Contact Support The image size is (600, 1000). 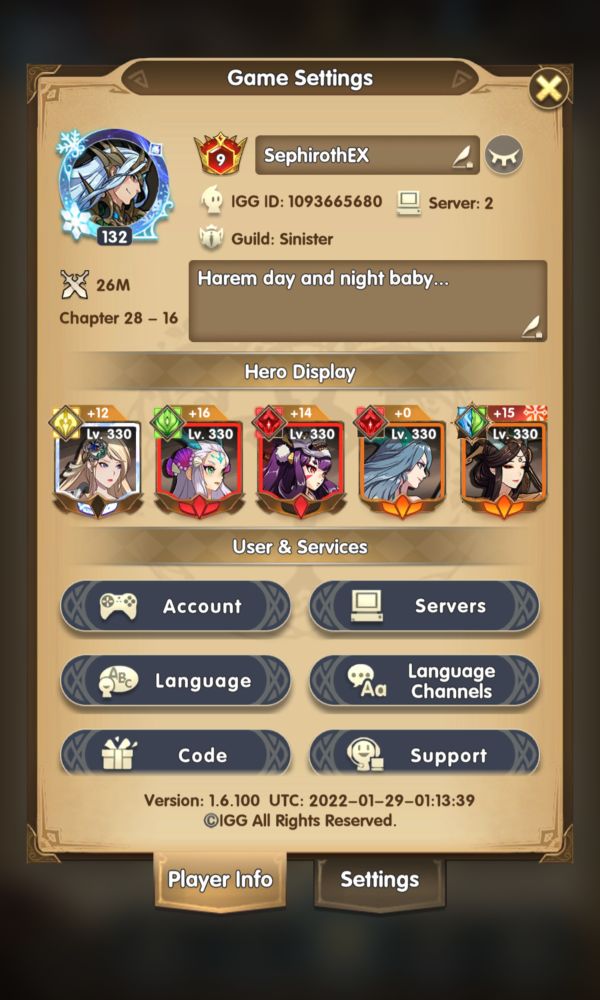point(424,755)
